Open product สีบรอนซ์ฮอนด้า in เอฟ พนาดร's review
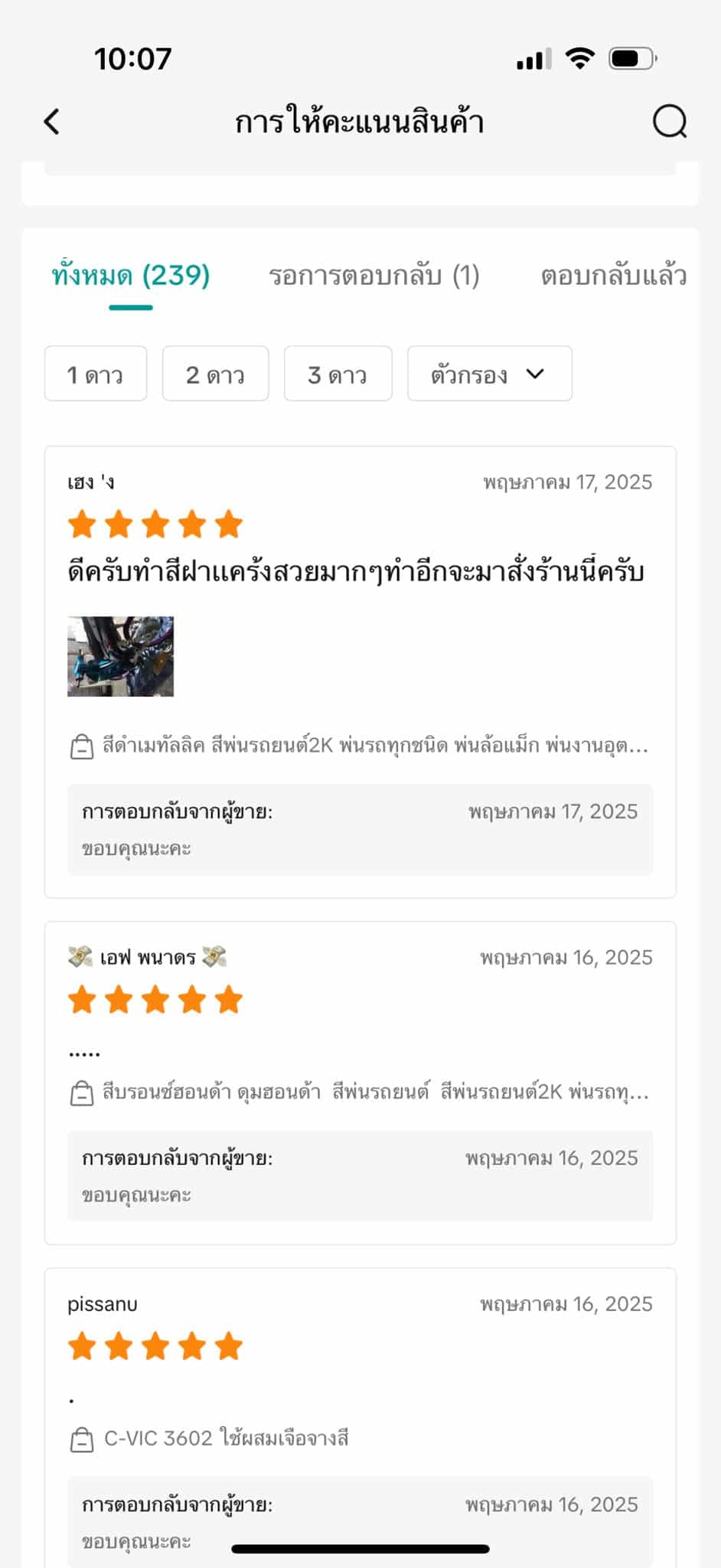721x1568 pixels. 360,1093
